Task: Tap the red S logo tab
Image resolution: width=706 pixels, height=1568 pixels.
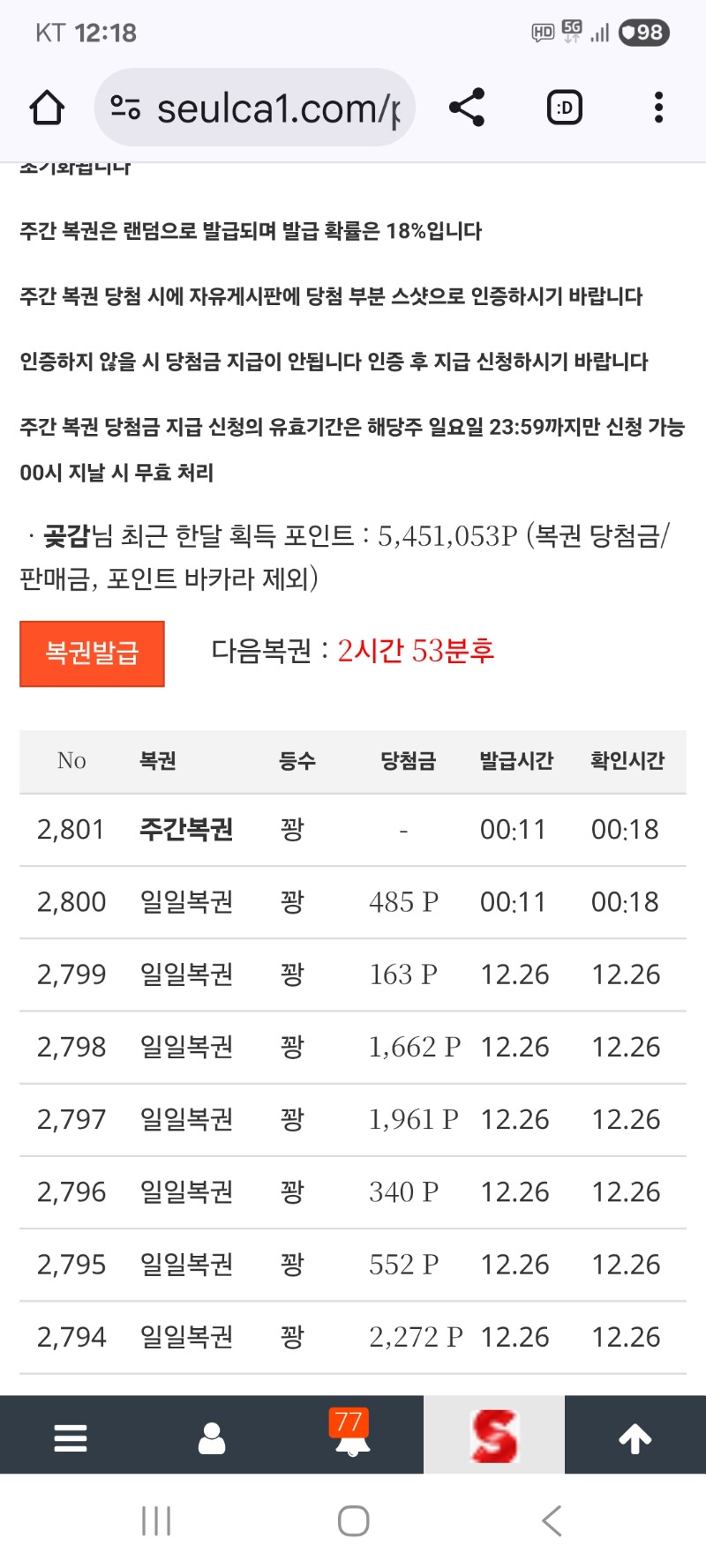Action: click(493, 1436)
